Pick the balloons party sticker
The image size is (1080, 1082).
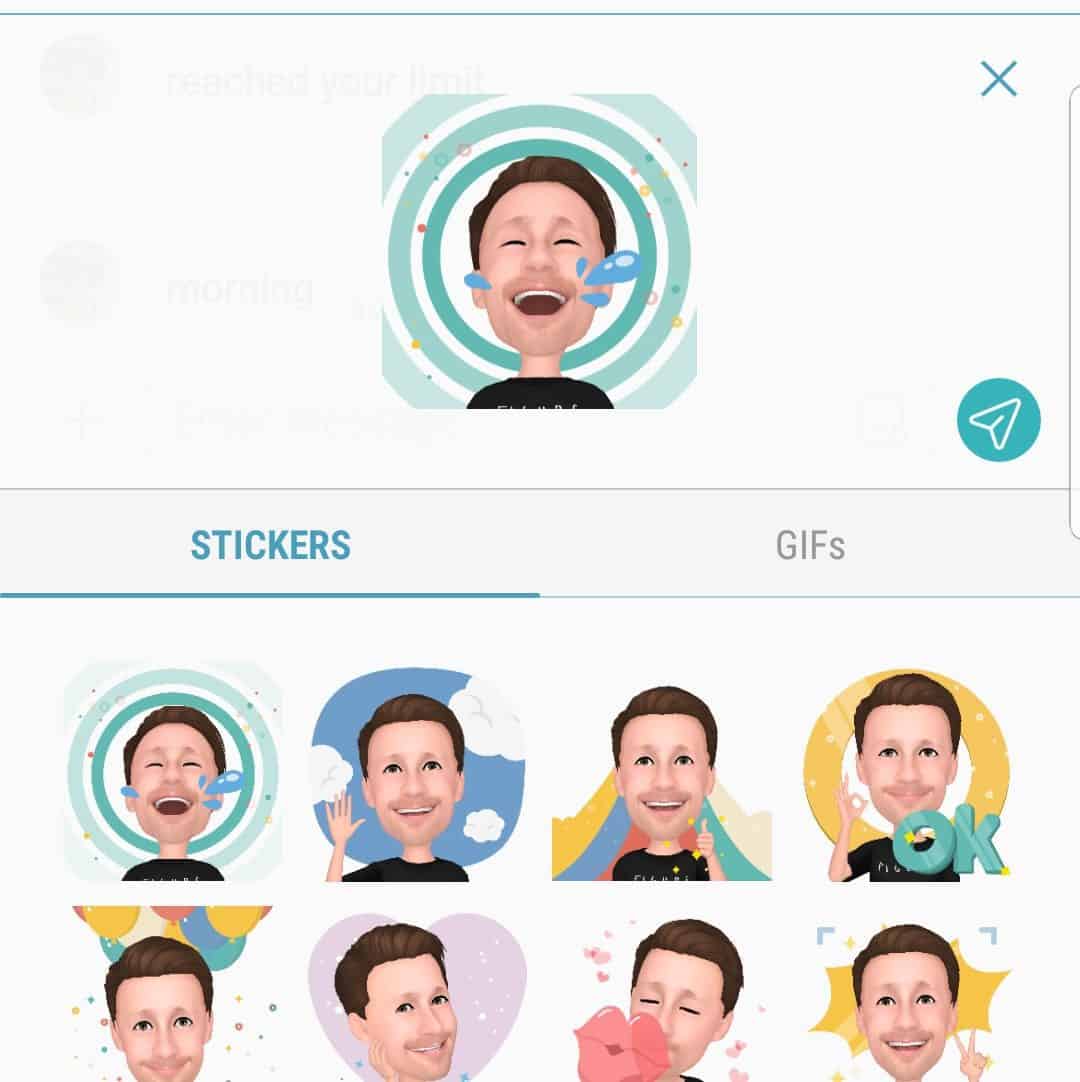[x=172, y=990]
